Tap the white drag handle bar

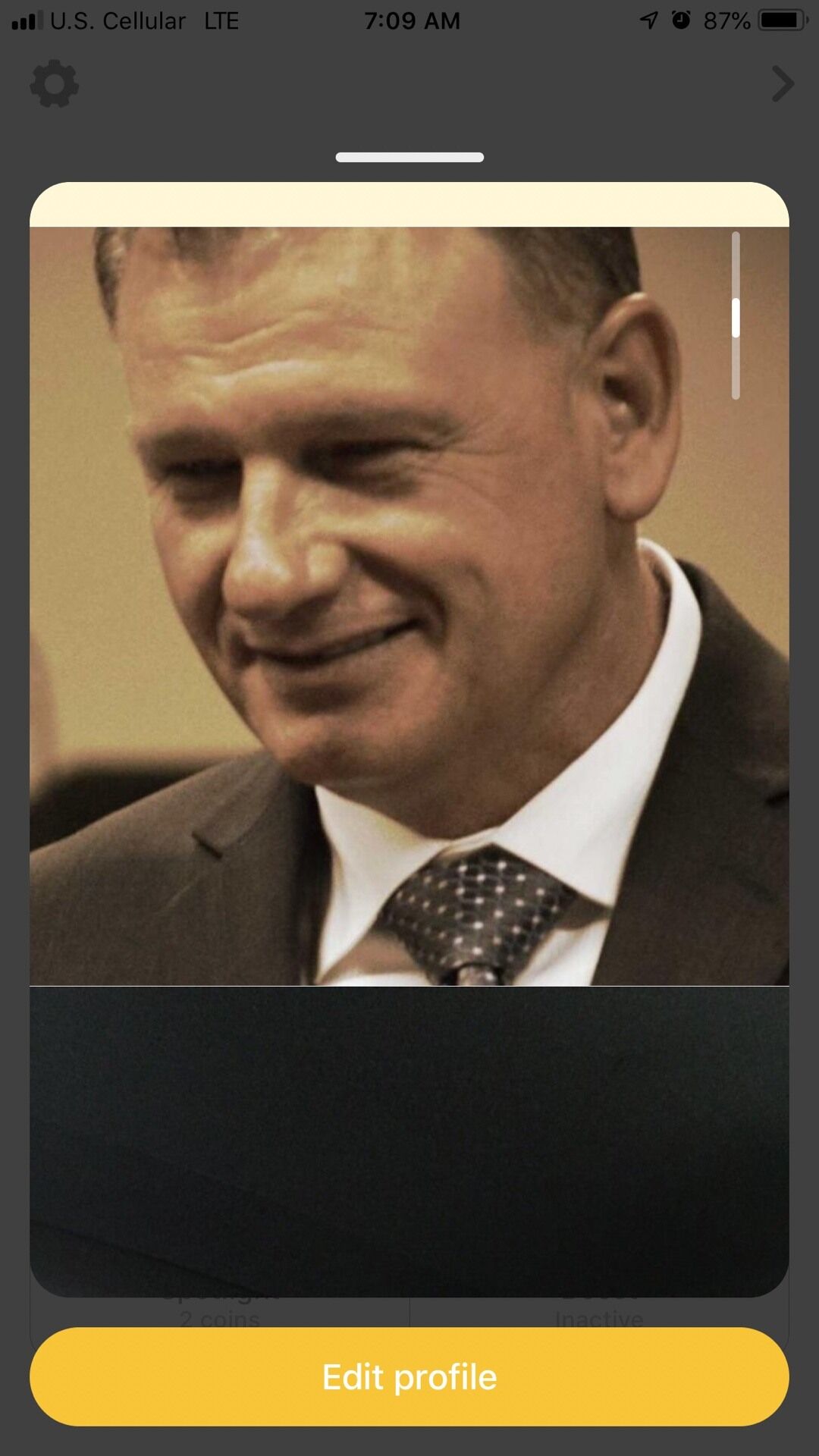(409, 157)
